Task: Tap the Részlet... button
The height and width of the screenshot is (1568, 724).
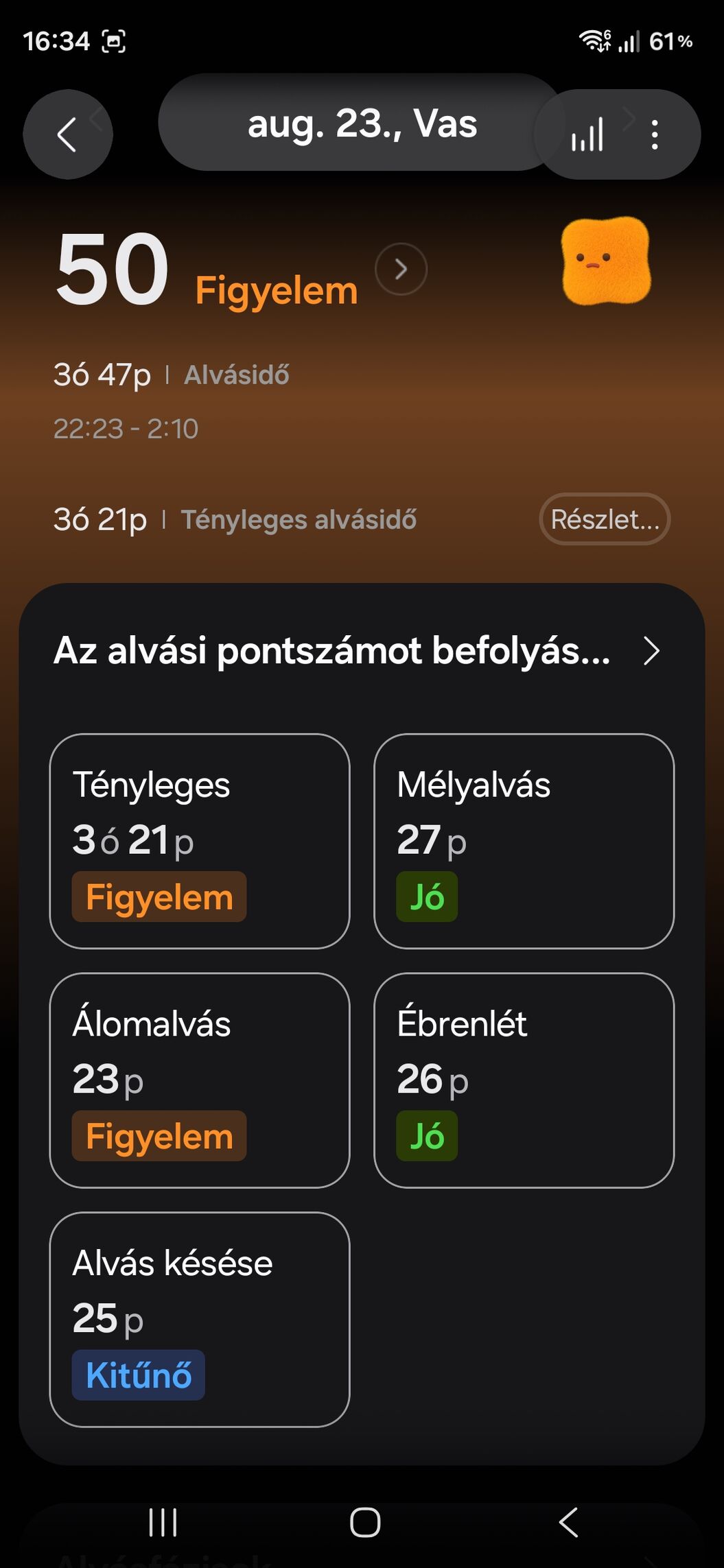Action: point(605,519)
